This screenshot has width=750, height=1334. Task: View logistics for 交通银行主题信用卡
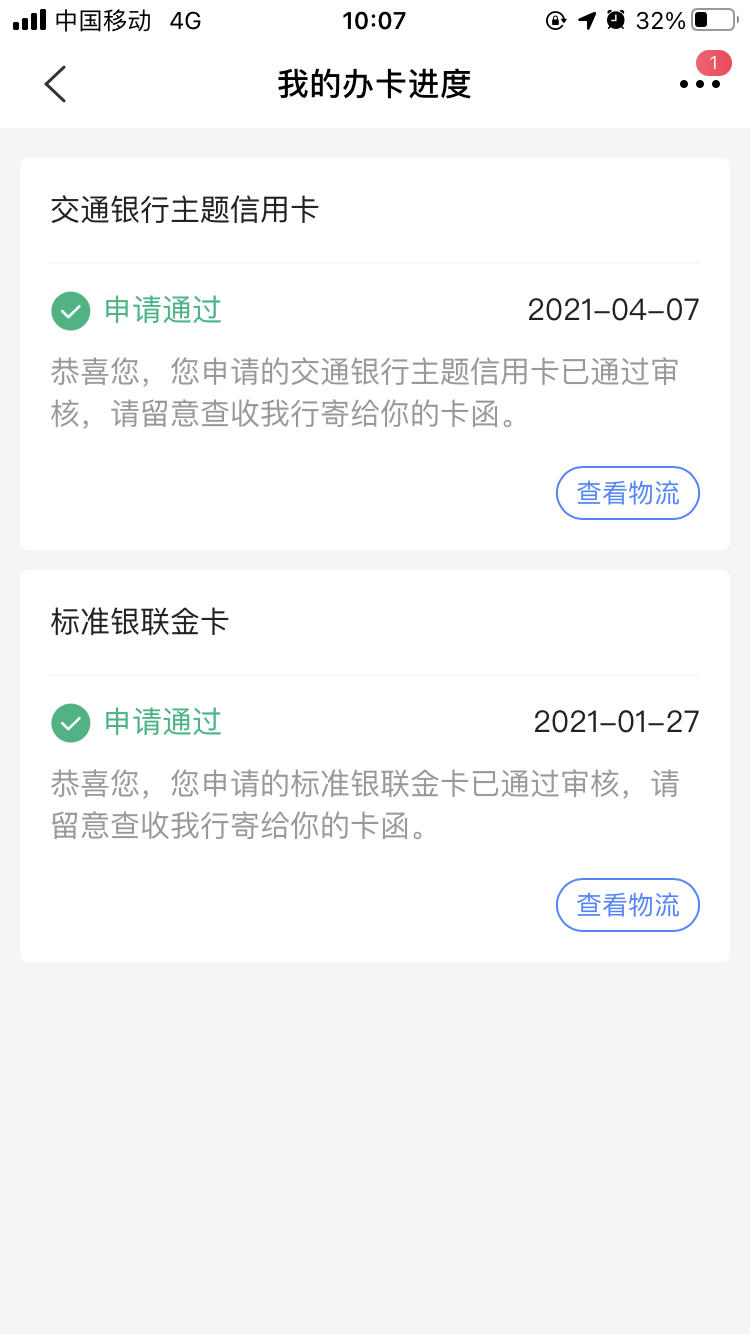tap(628, 493)
